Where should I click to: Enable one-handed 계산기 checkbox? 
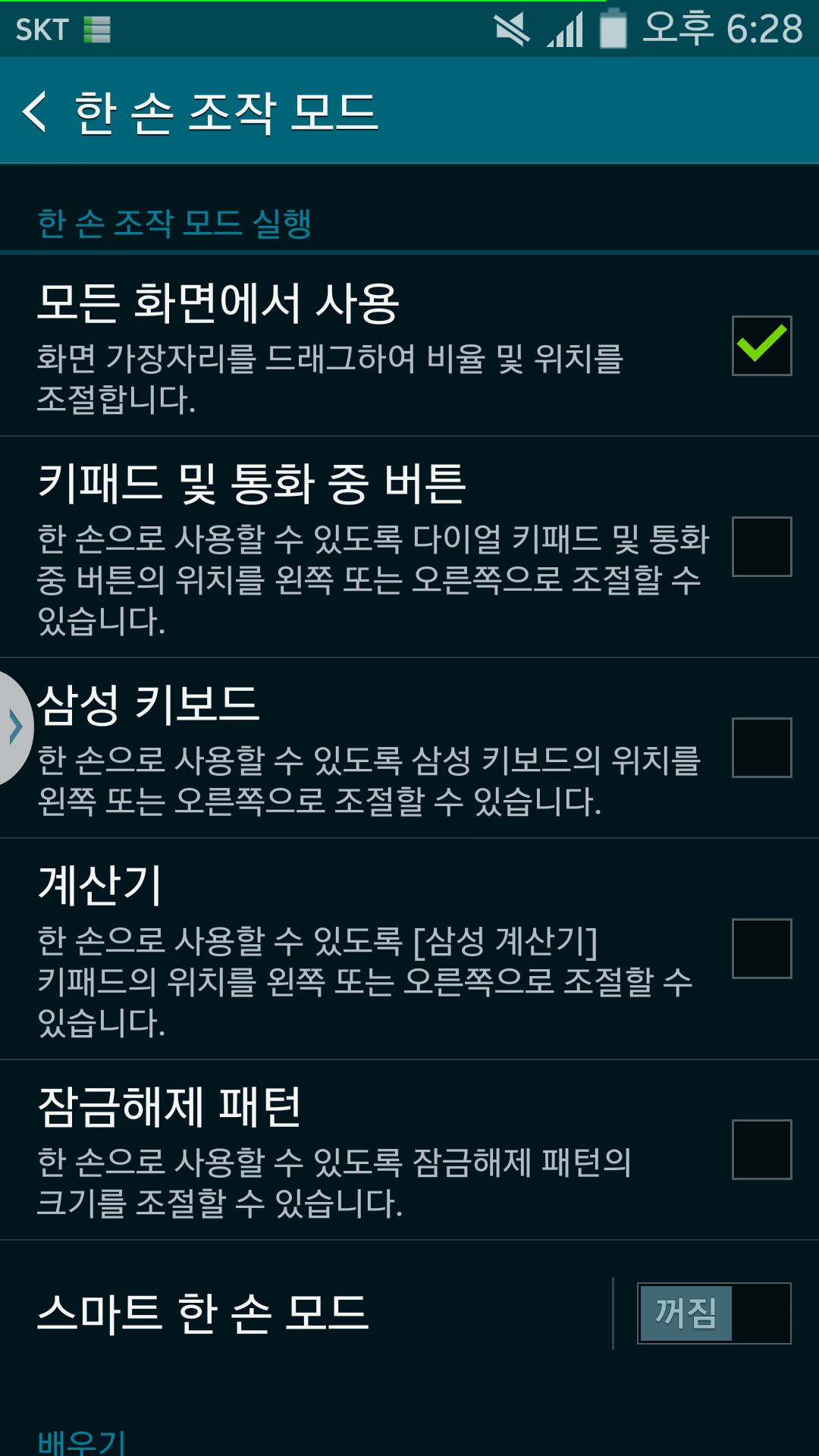click(x=761, y=949)
